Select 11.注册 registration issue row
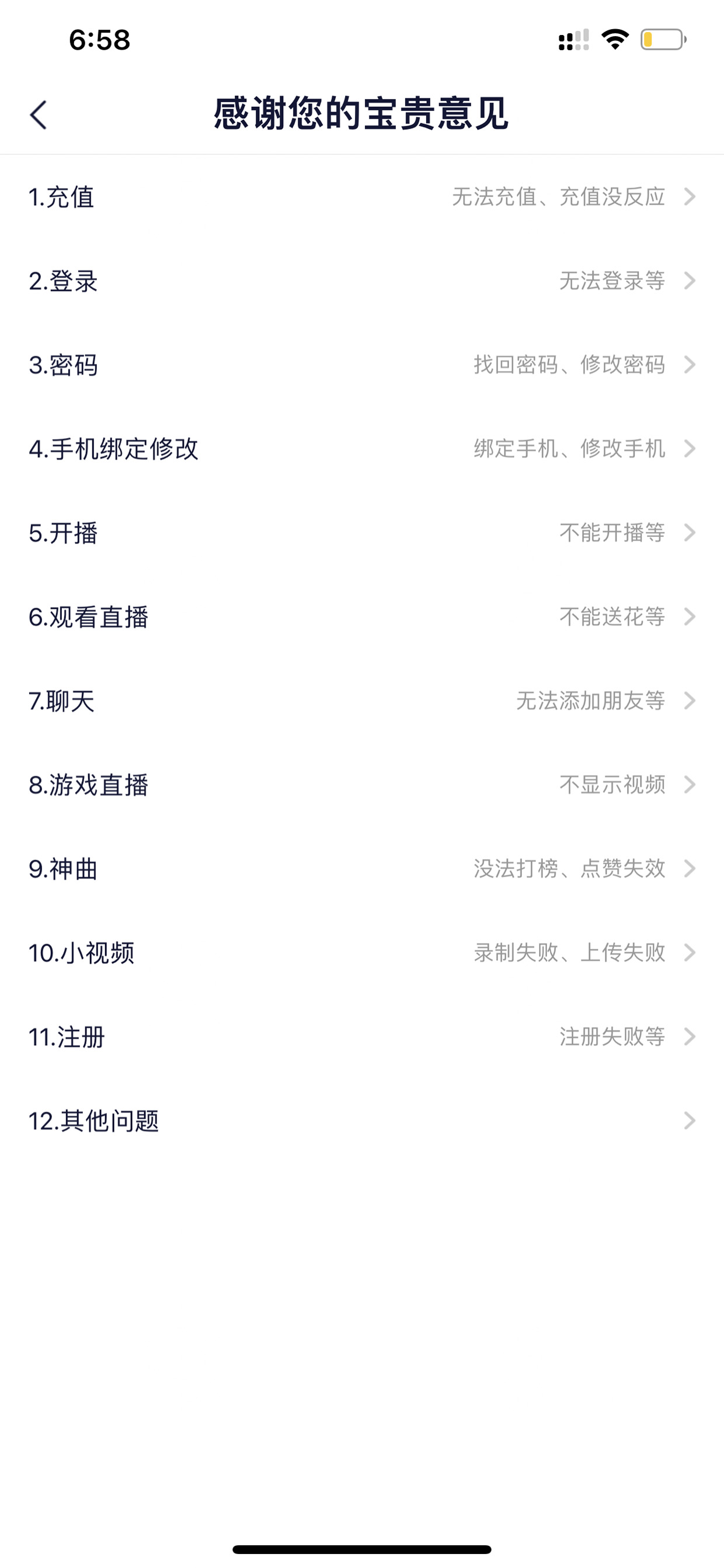 click(x=362, y=1036)
